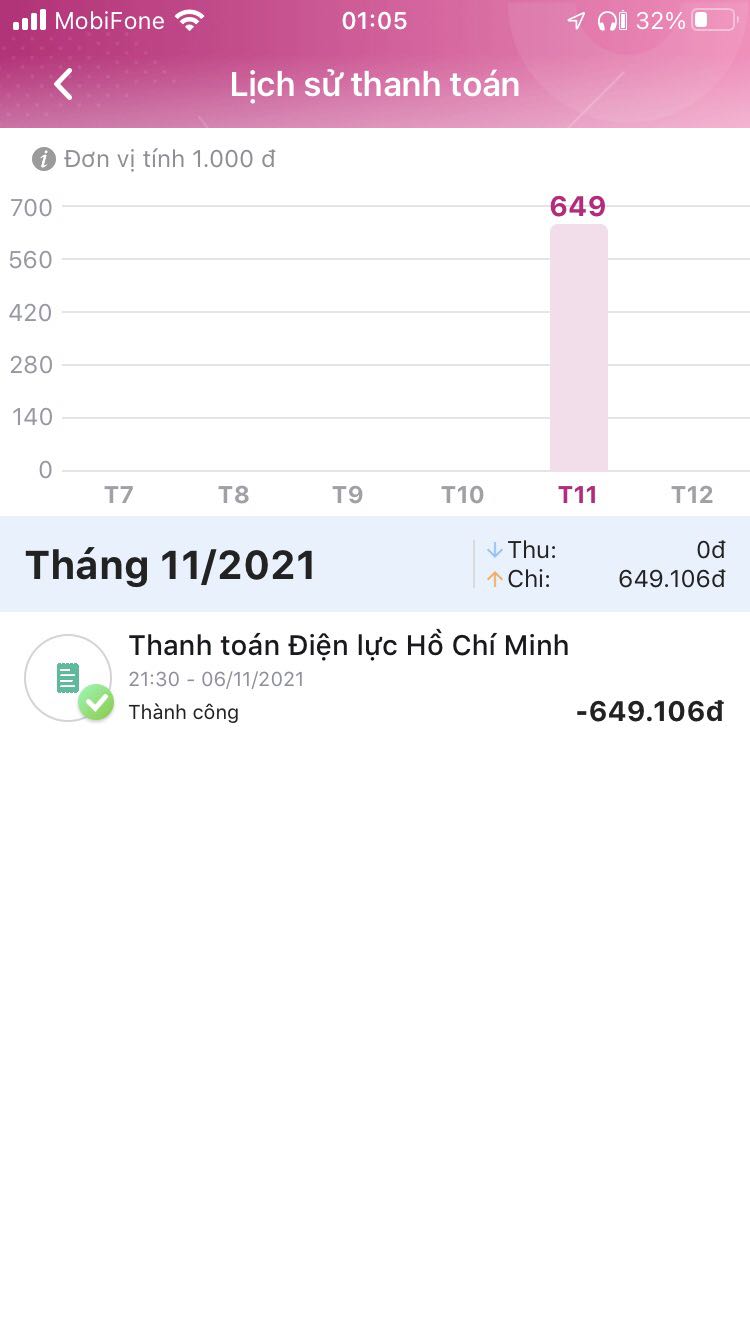Open the Thanh toán Điện lực transaction entry
Screen dimensions: 750x1334
pos(349,645)
